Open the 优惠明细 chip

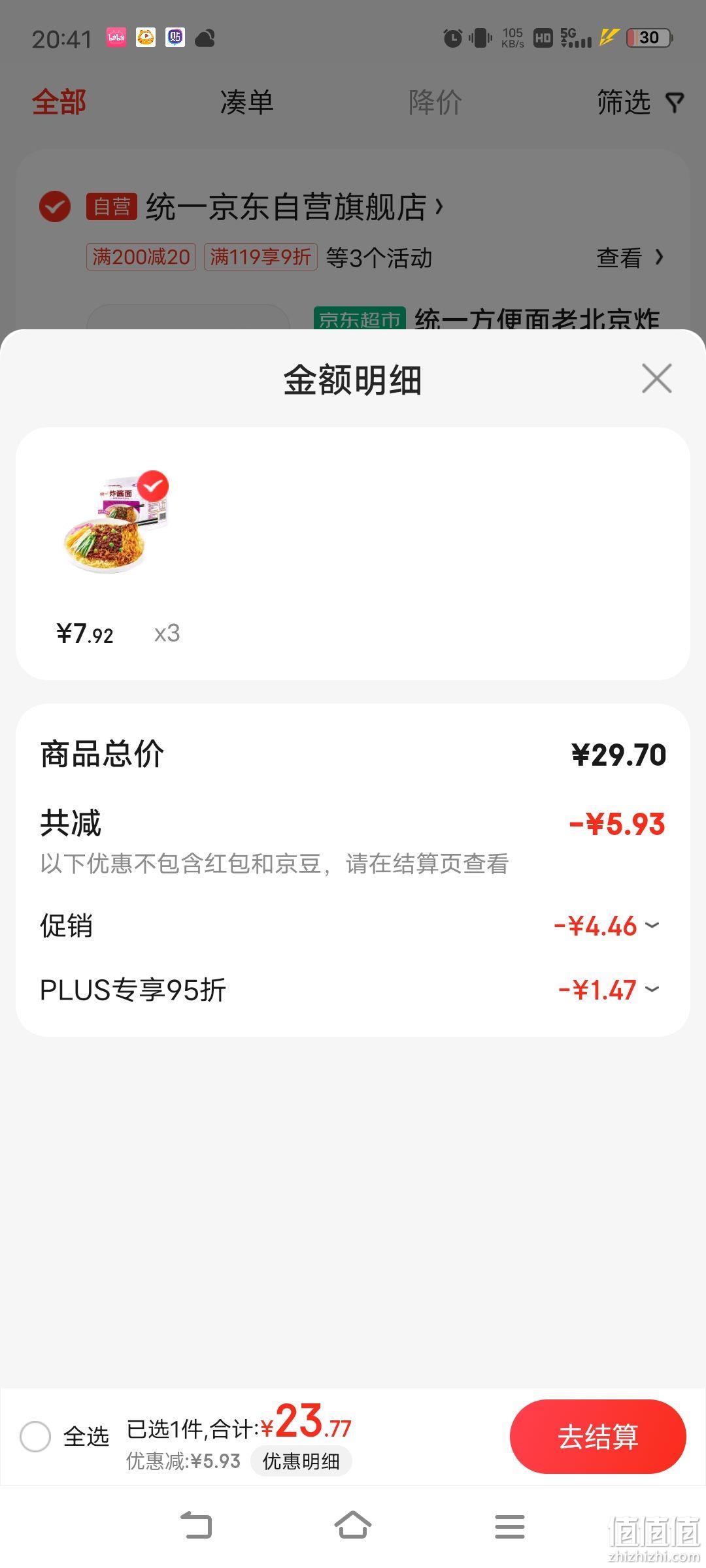[x=301, y=1462]
